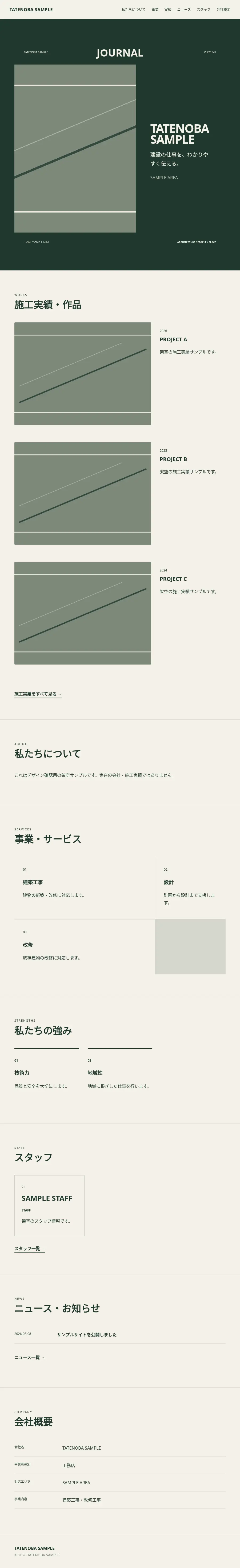240x1568 pixels.
Task: Follow the ニュース一覧 link
Action: [x=30, y=1357]
